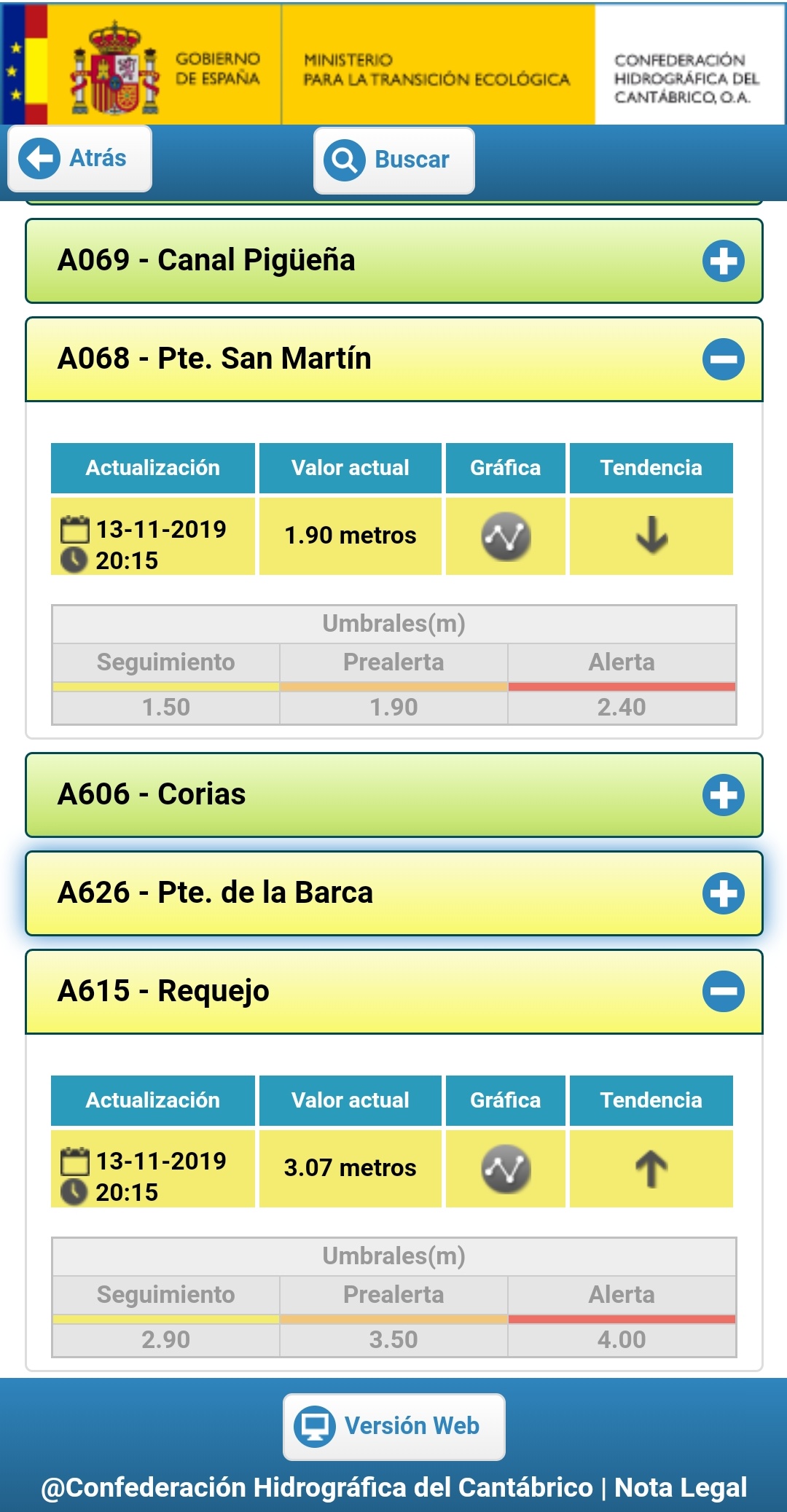This screenshot has height=1512, width=787.
Task: Go back with the Atrás button
Action: click(x=79, y=158)
